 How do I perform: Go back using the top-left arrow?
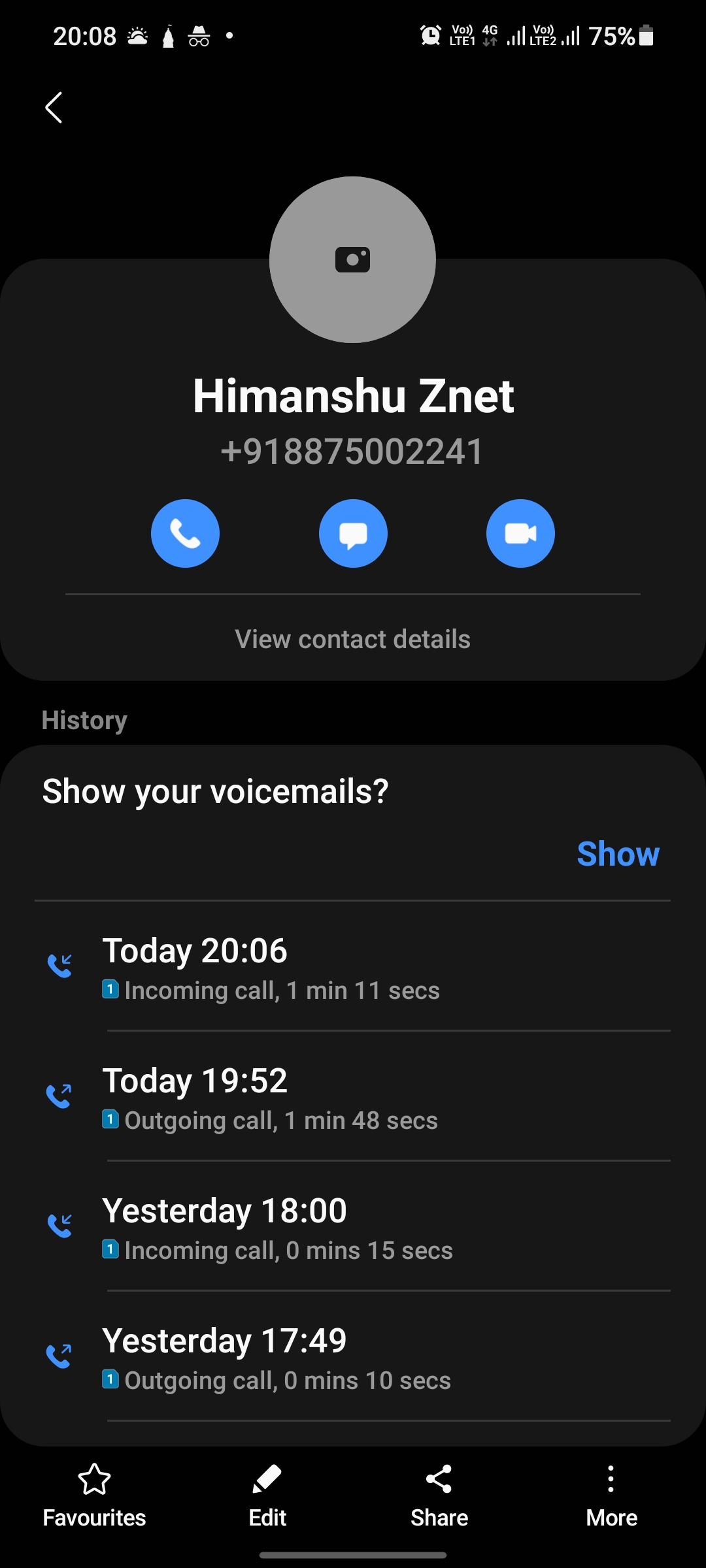(54, 108)
